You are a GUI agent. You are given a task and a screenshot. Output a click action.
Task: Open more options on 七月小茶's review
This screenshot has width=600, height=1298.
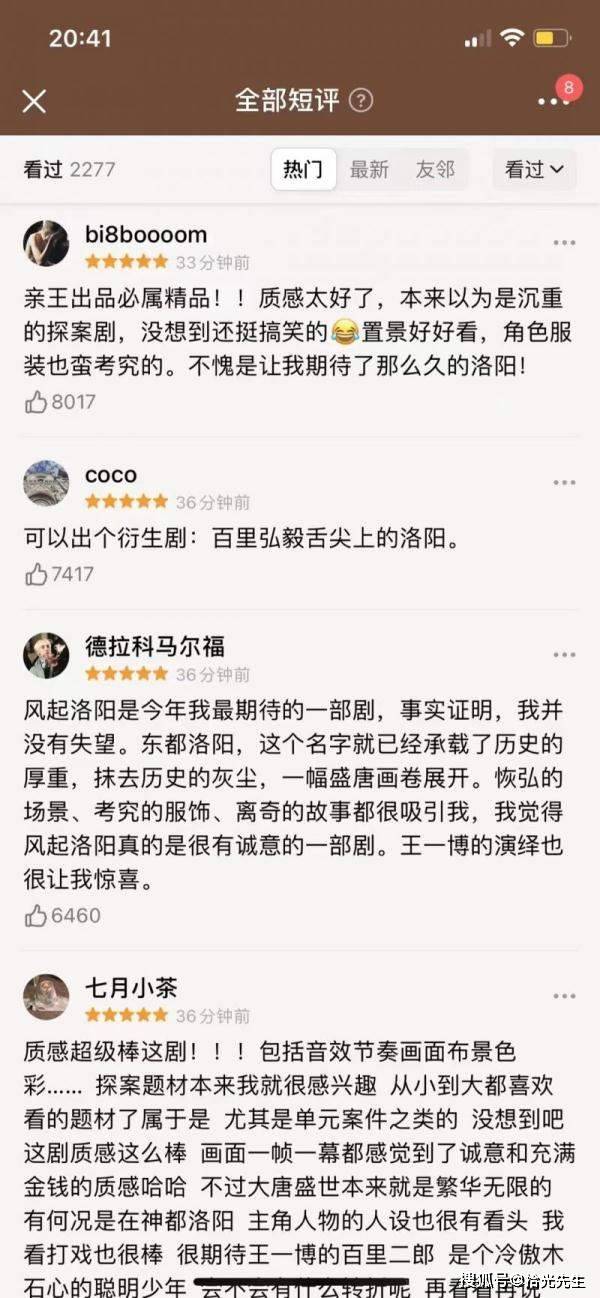click(x=564, y=996)
